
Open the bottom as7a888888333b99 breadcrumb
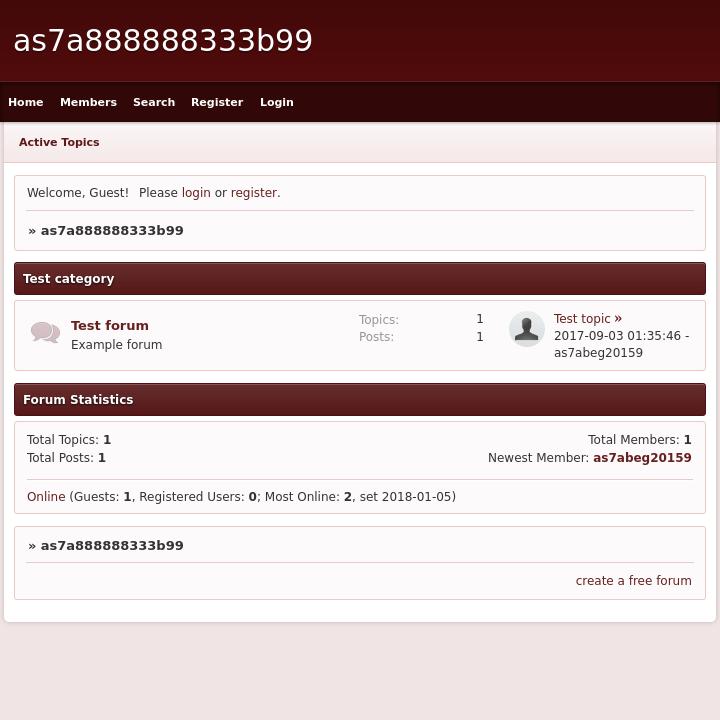click(112, 546)
